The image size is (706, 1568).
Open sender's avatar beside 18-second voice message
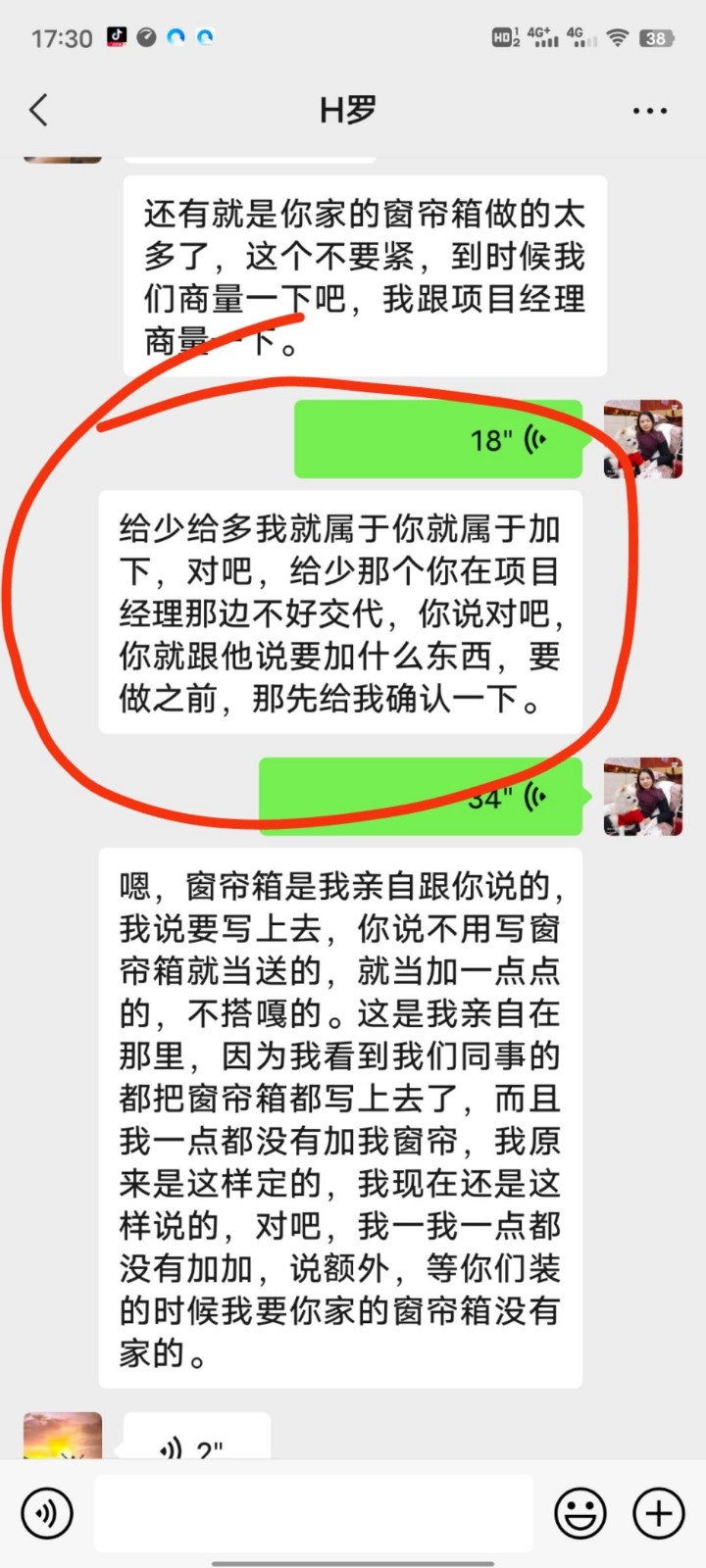click(x=642, y=438)
